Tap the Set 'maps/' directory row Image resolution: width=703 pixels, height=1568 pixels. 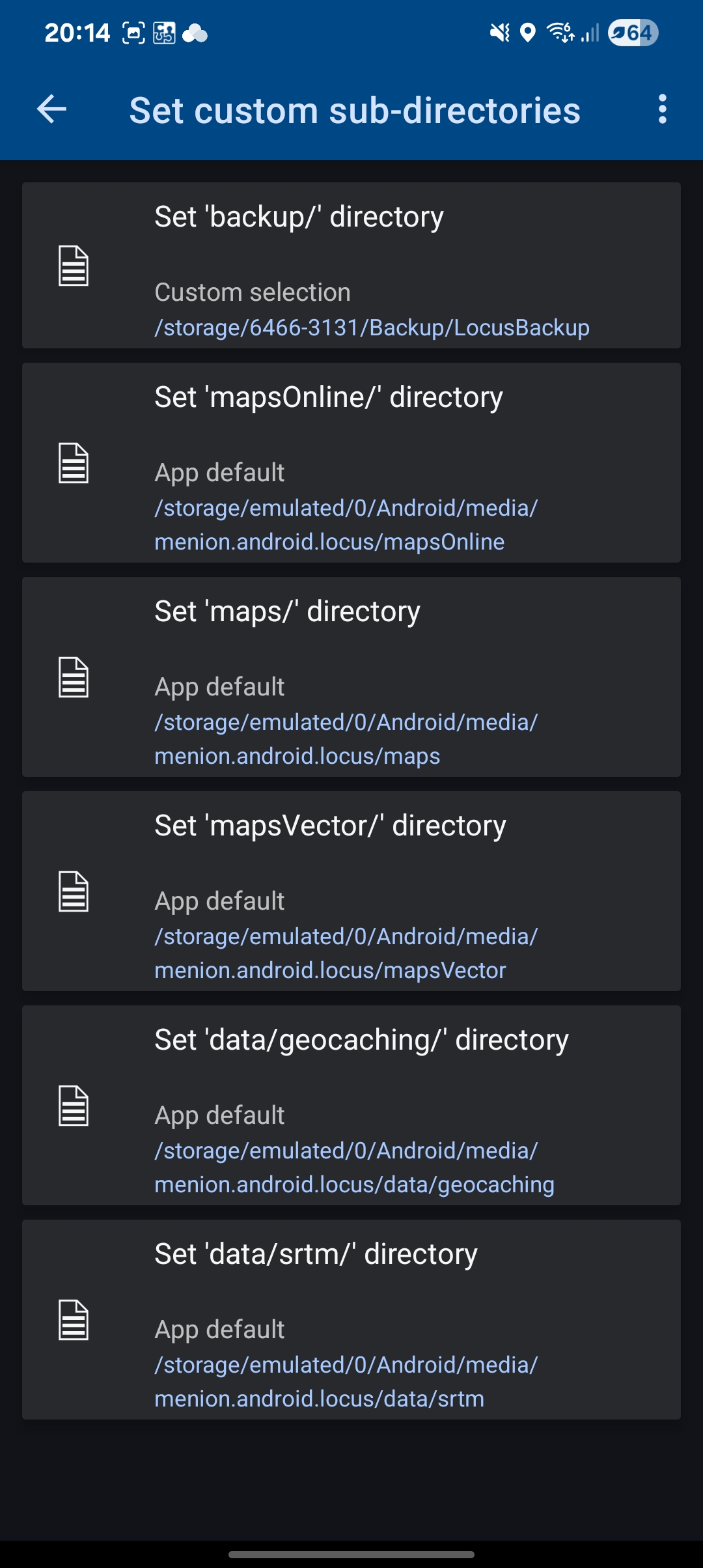pos(351,677)
